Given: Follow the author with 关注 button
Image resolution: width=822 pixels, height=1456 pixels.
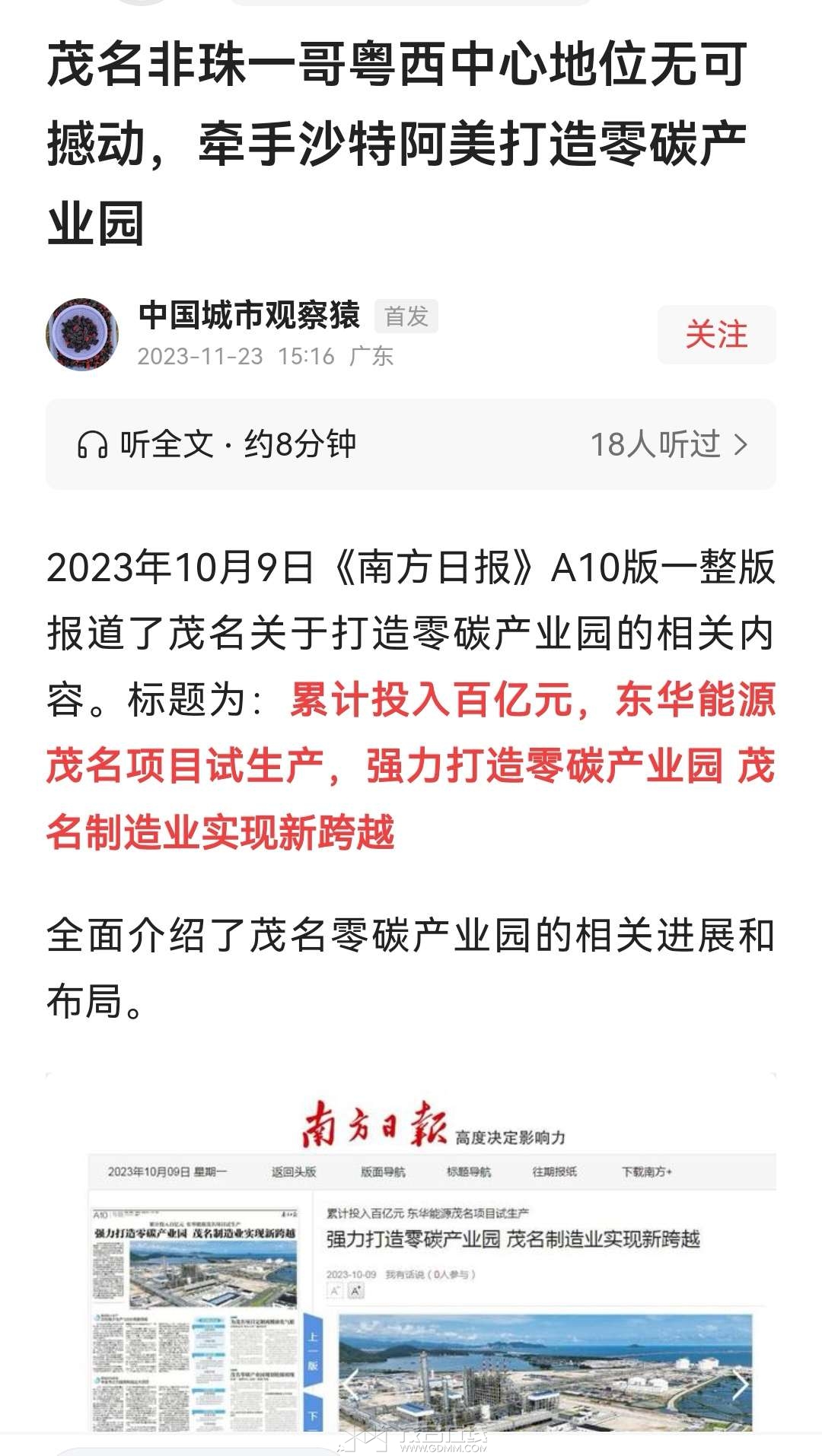Looking at the screenshot, I should pyautogui.click(x=716, y=335).
